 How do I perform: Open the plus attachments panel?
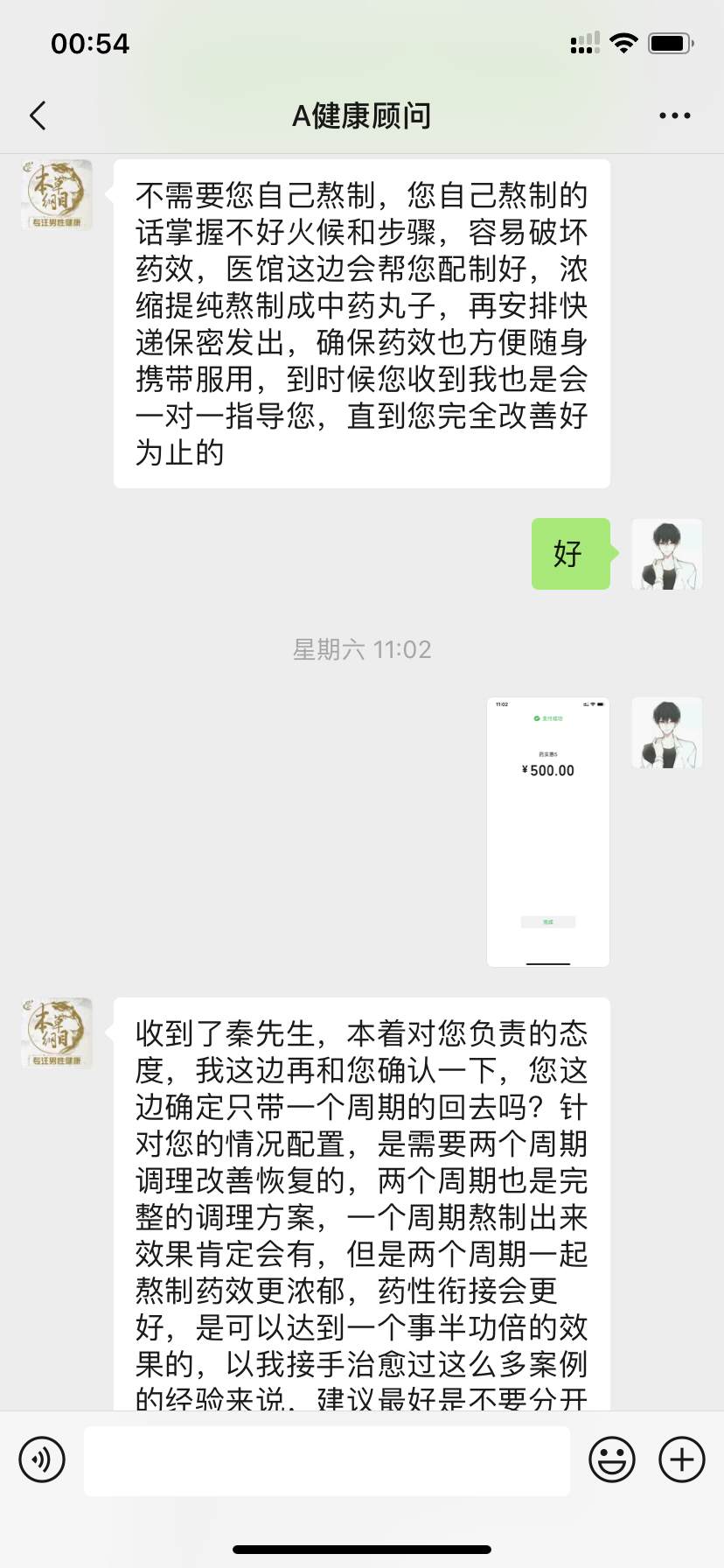pos(682,1459)
